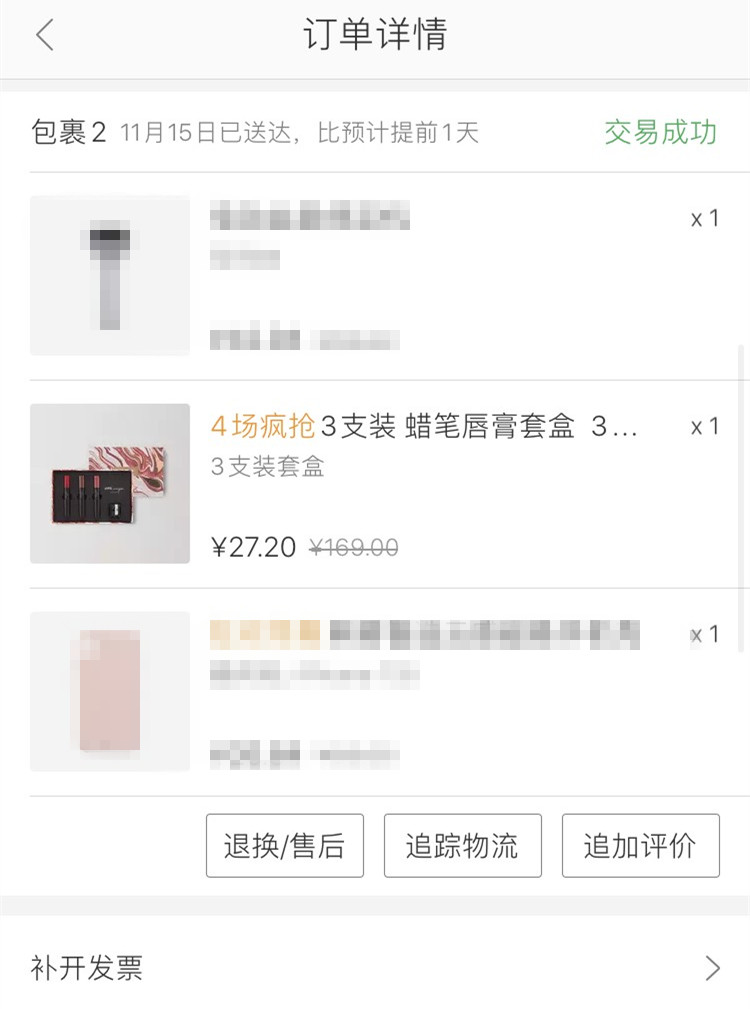The width and height of the screenshot is (750, 1009).
Task: Tap the 追踪物流 button
Action: [462, 846]
